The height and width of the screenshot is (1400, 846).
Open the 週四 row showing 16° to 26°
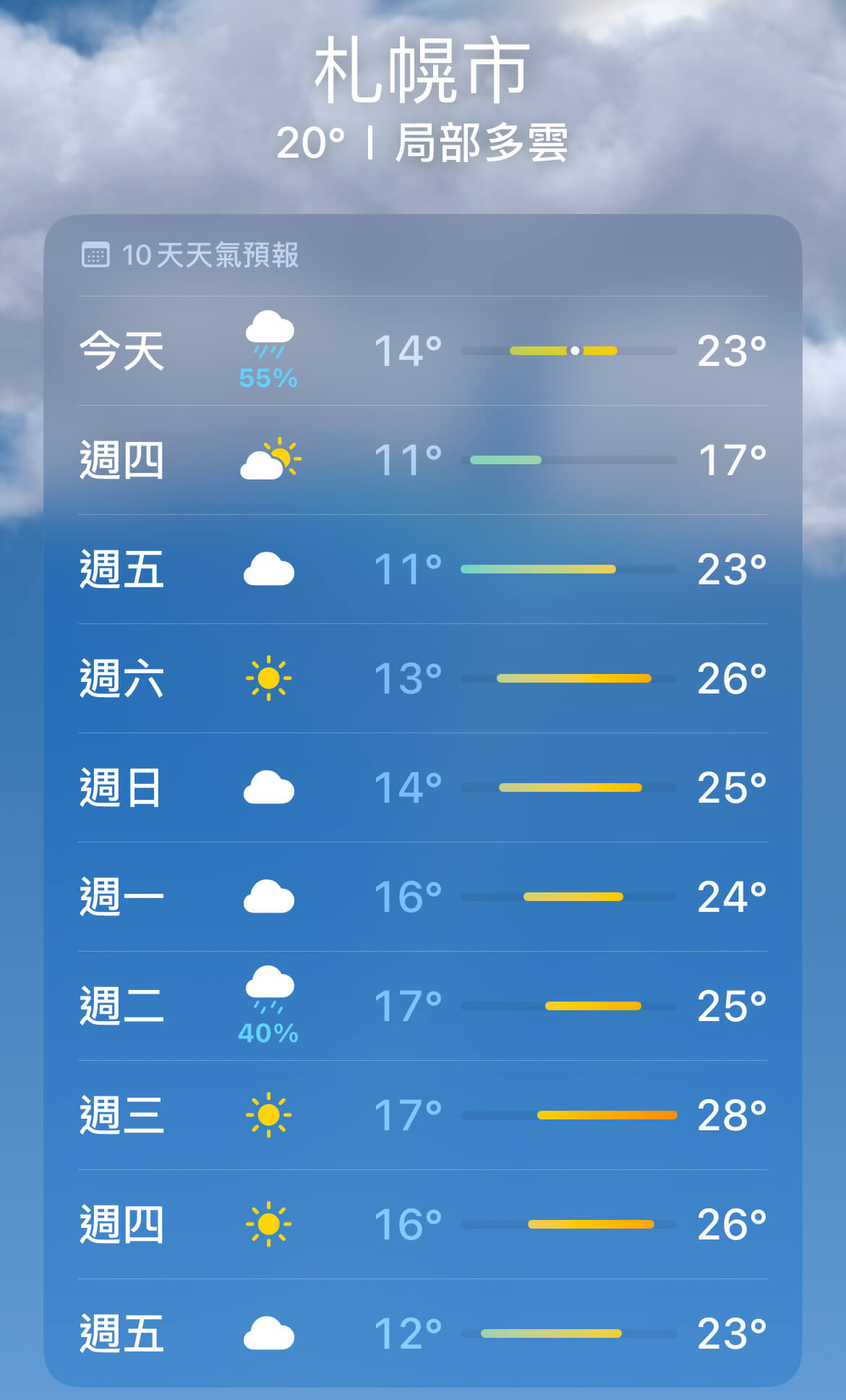[422, 1224]
